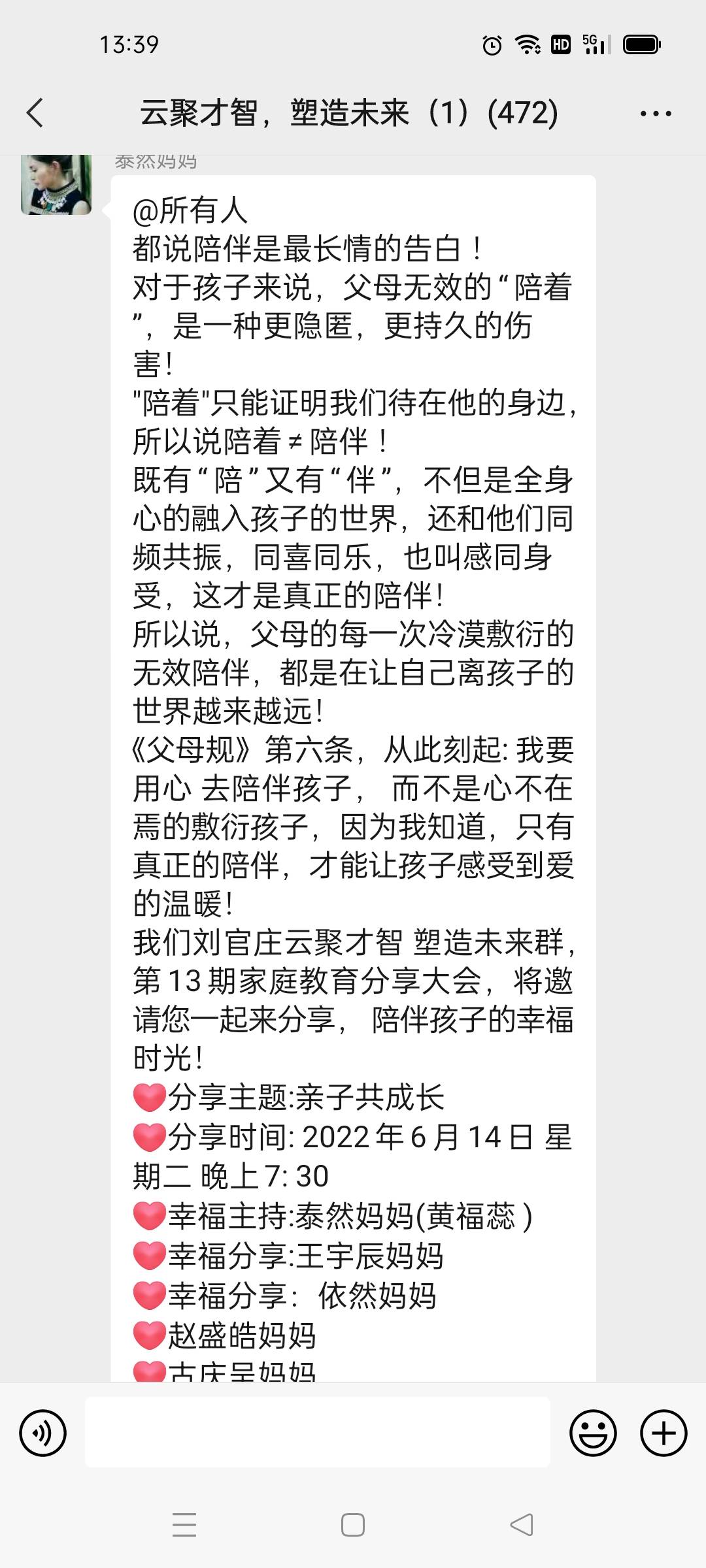Tap the battery indicator icon
The width and height of the screenshot is (706, 1568).
(641, 44)
